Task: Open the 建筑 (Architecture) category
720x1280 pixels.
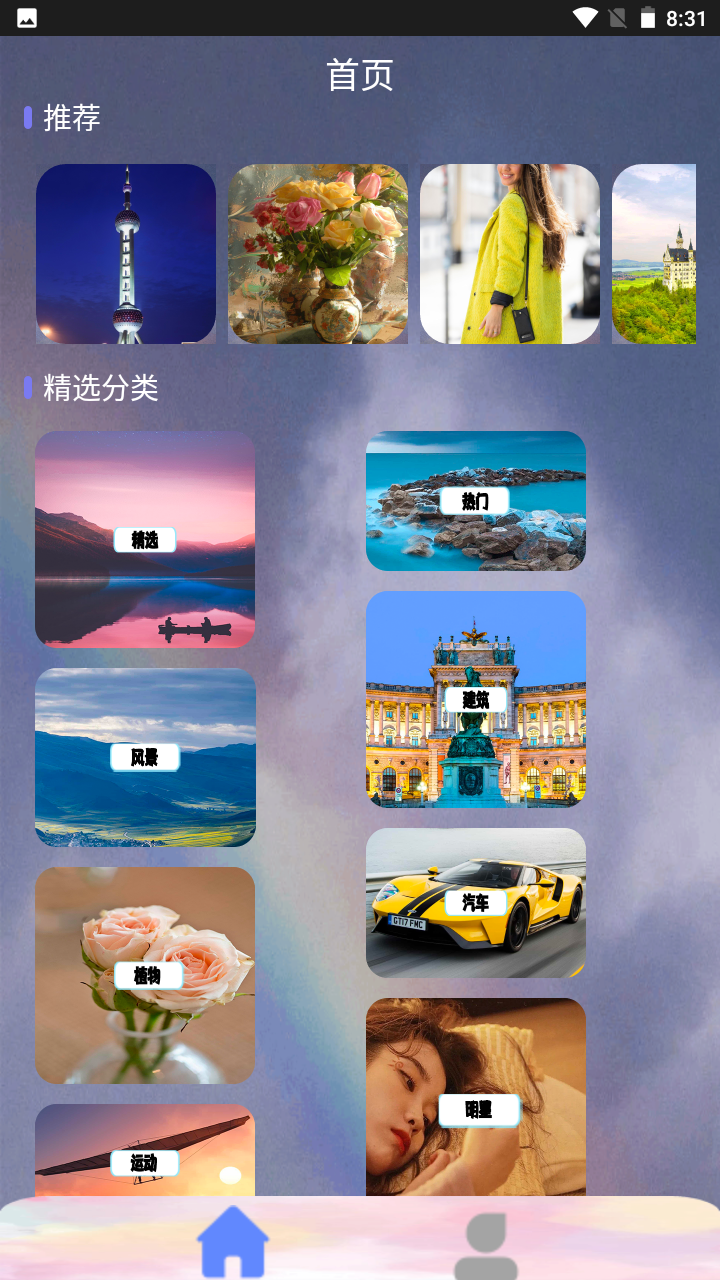Action: click(475, 700)
